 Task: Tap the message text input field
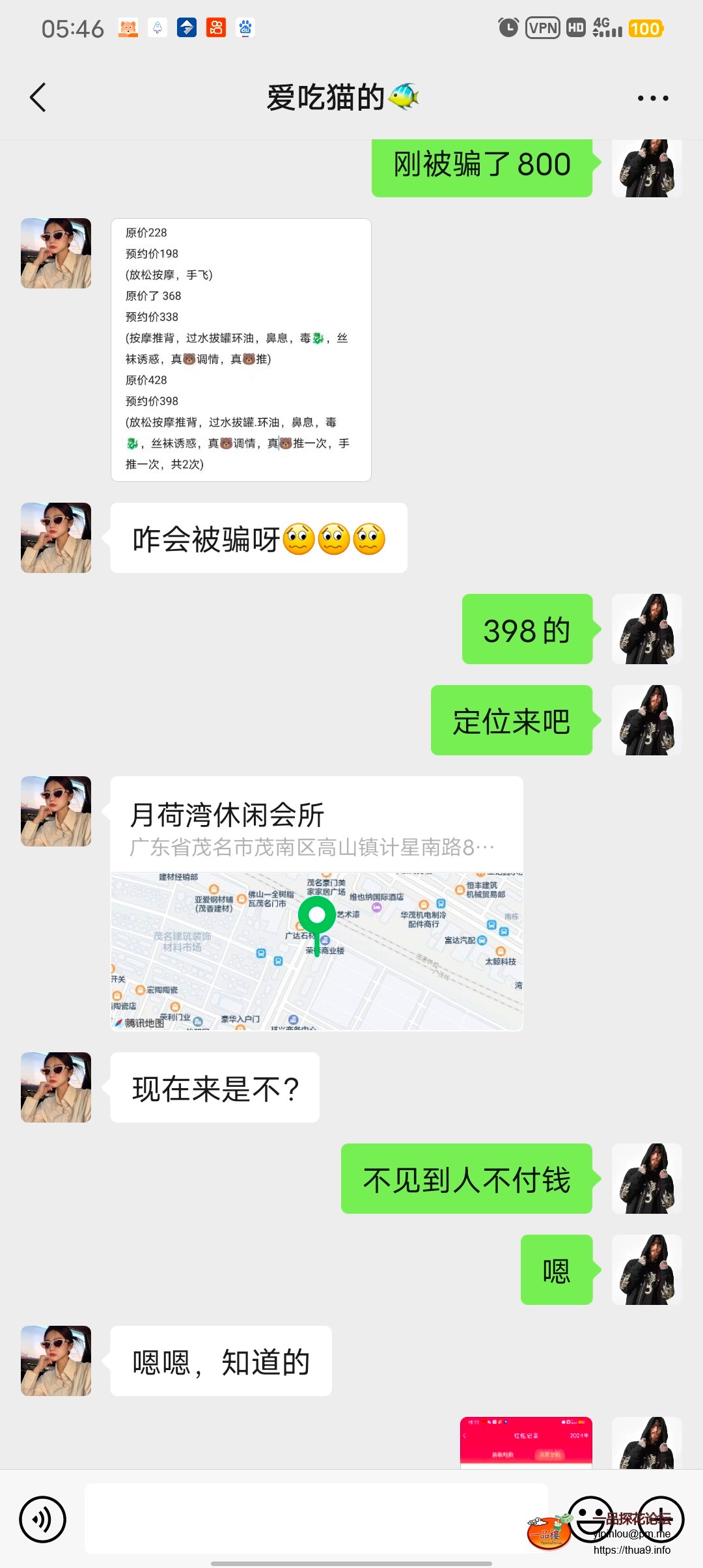(316, 1518)
